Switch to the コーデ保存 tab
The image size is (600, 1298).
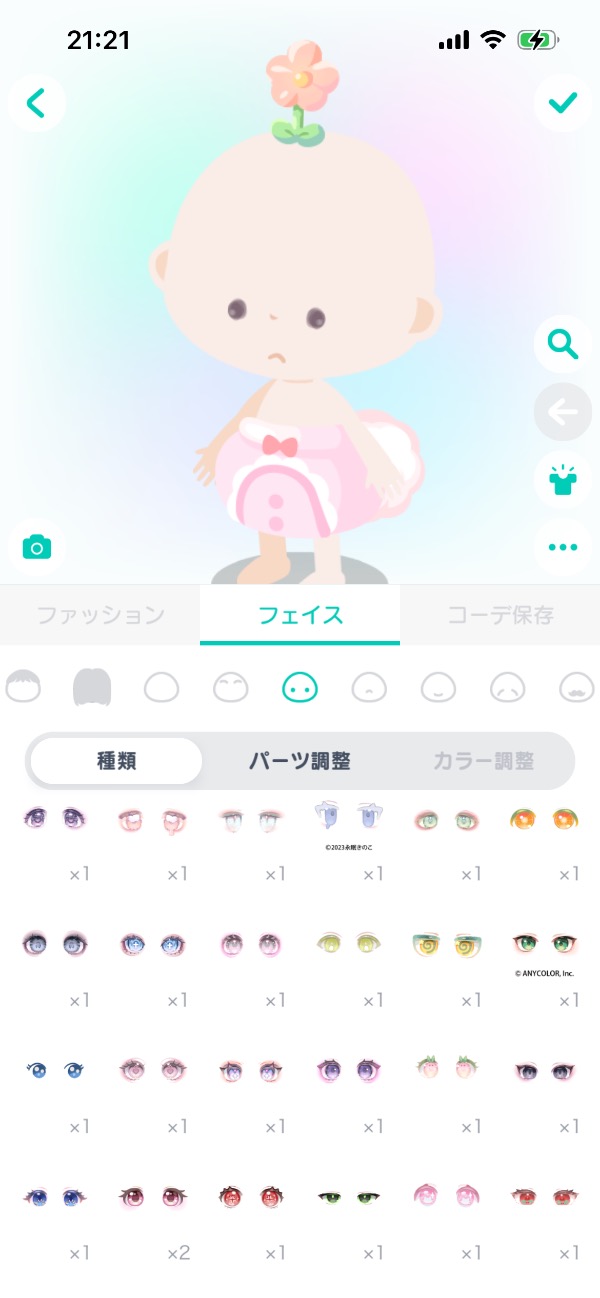point(500,615)
